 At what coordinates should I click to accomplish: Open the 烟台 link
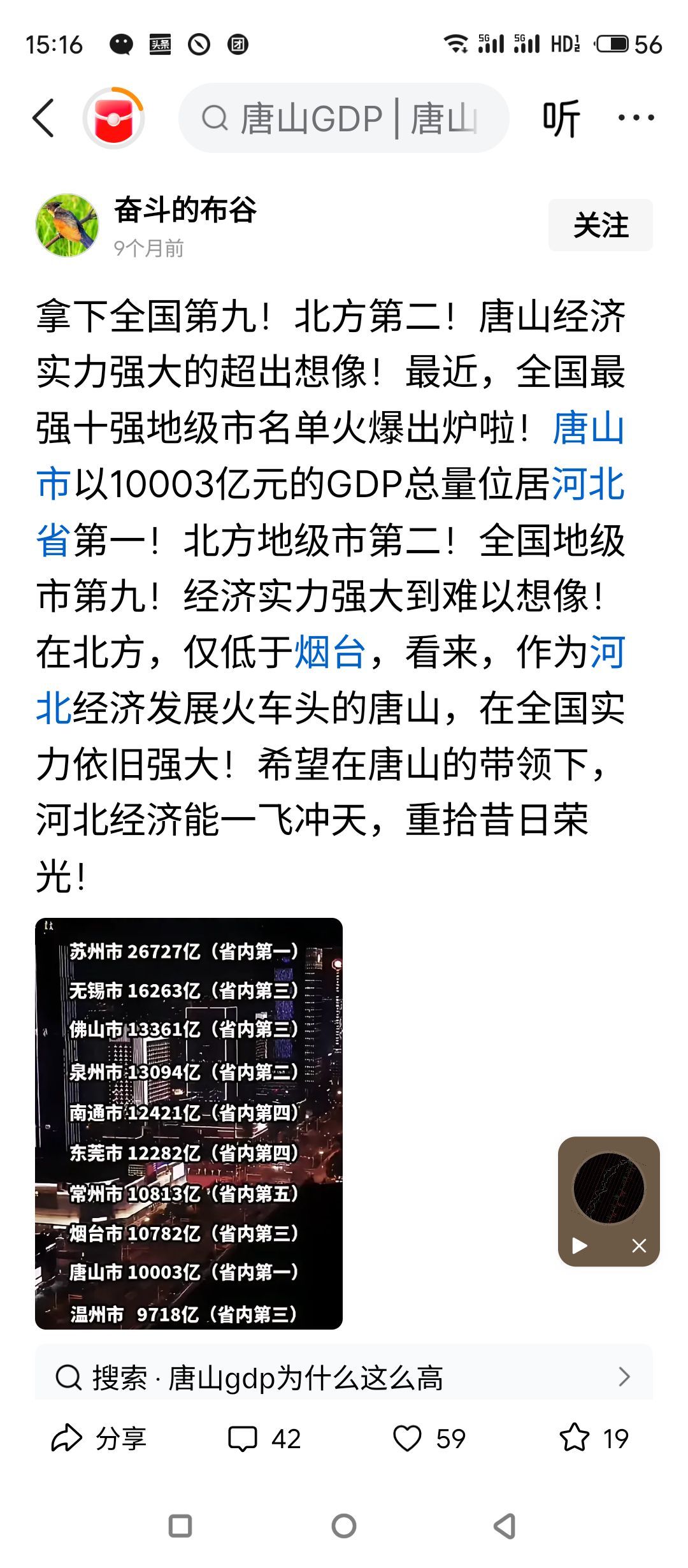pyautogui.click(x=329, y=652)
